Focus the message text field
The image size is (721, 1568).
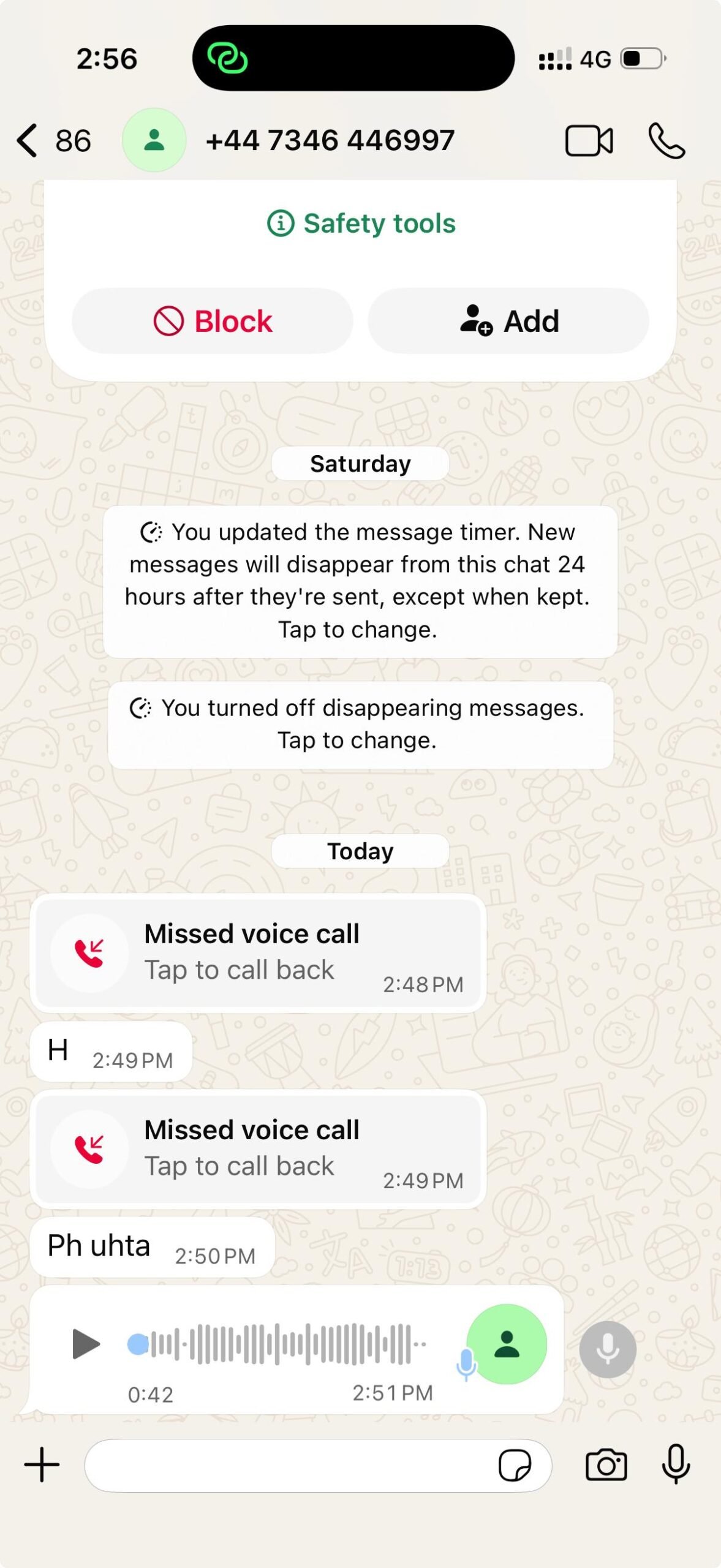(x=288, y=1465)
